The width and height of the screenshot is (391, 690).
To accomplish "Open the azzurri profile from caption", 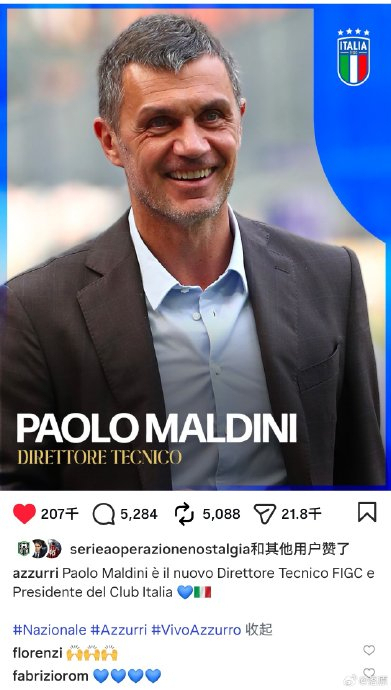I will point(36,573).
